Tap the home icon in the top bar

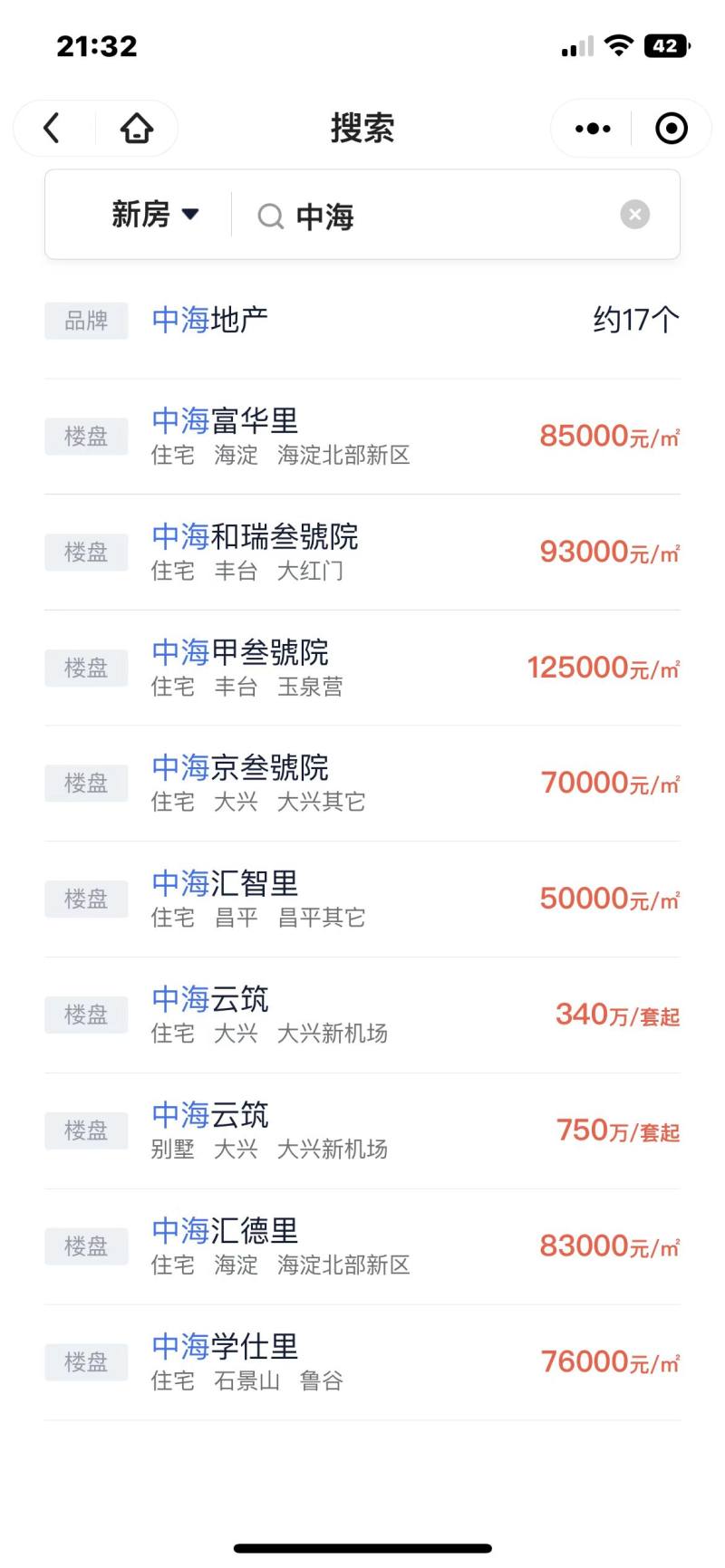(x=136, y=128)
